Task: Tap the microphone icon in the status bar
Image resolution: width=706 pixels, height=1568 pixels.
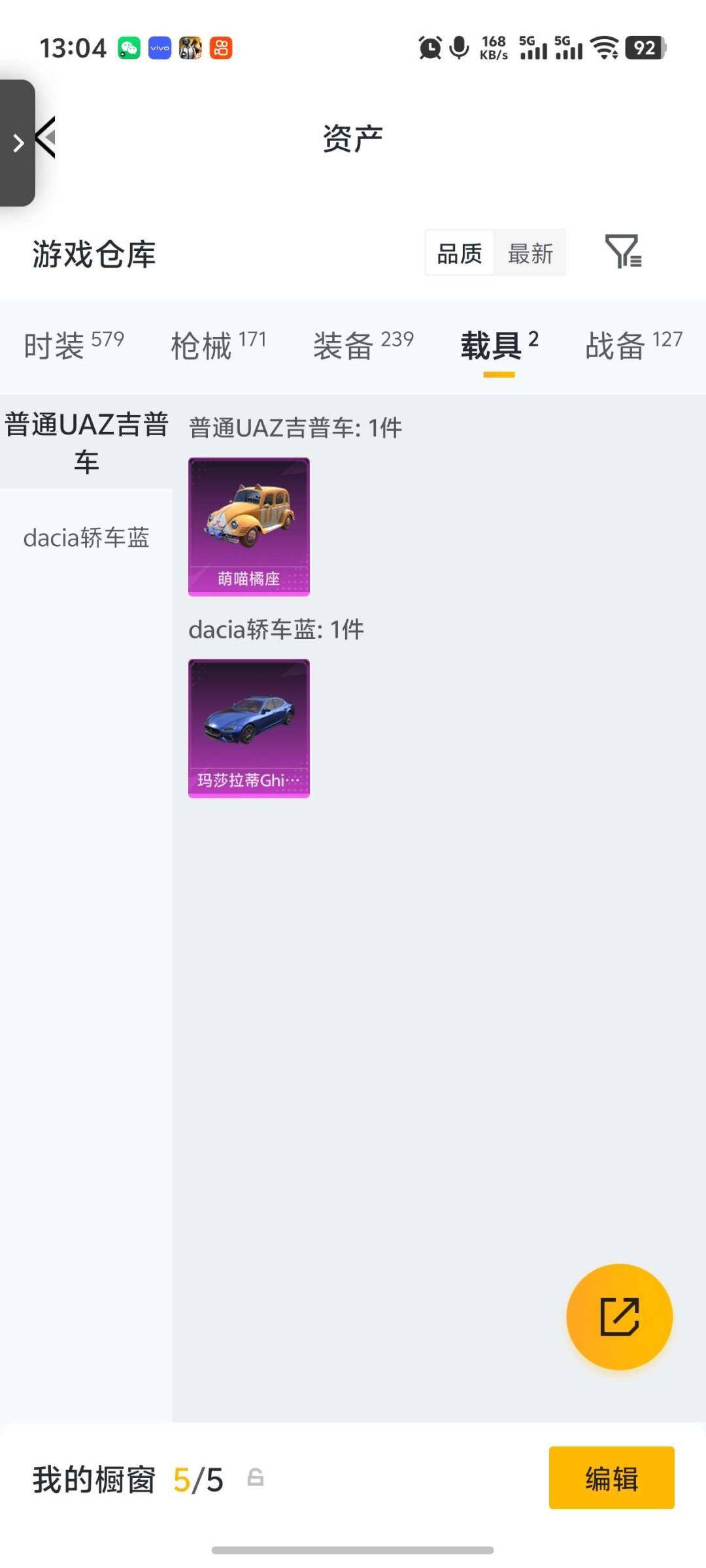Action: click(x=460, y=48)
